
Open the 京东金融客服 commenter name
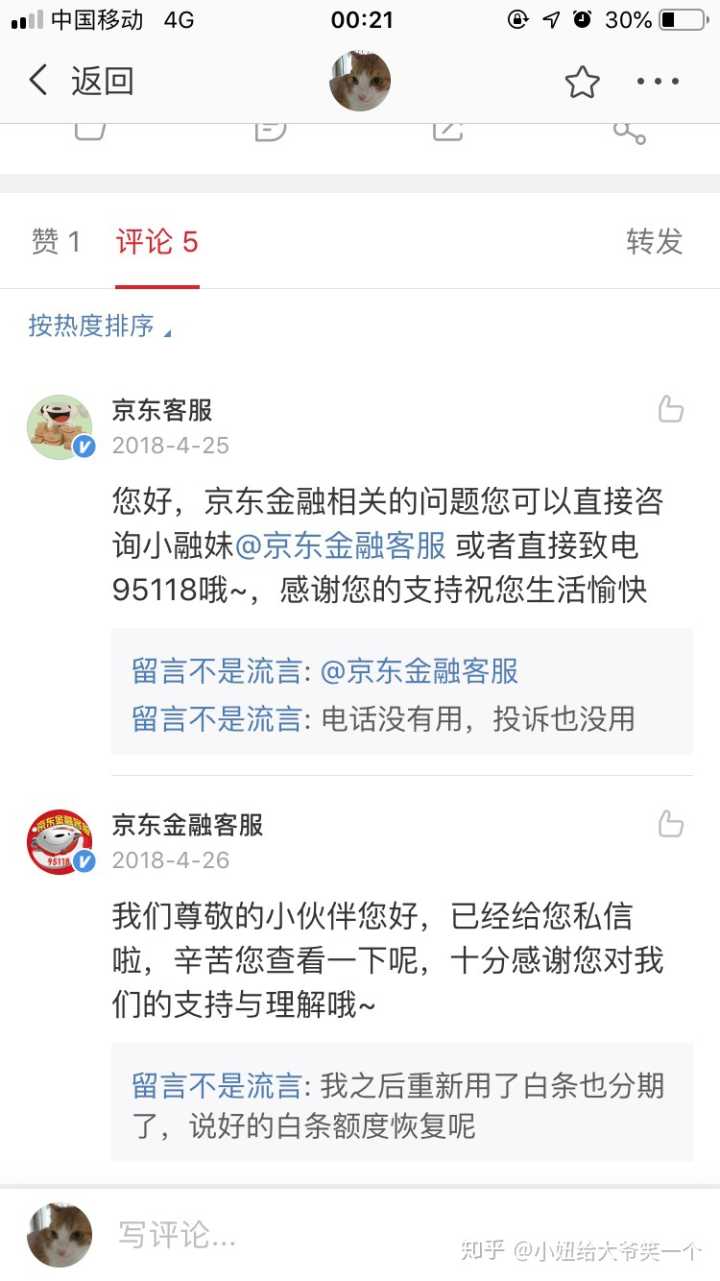click(x=187, y=825)
